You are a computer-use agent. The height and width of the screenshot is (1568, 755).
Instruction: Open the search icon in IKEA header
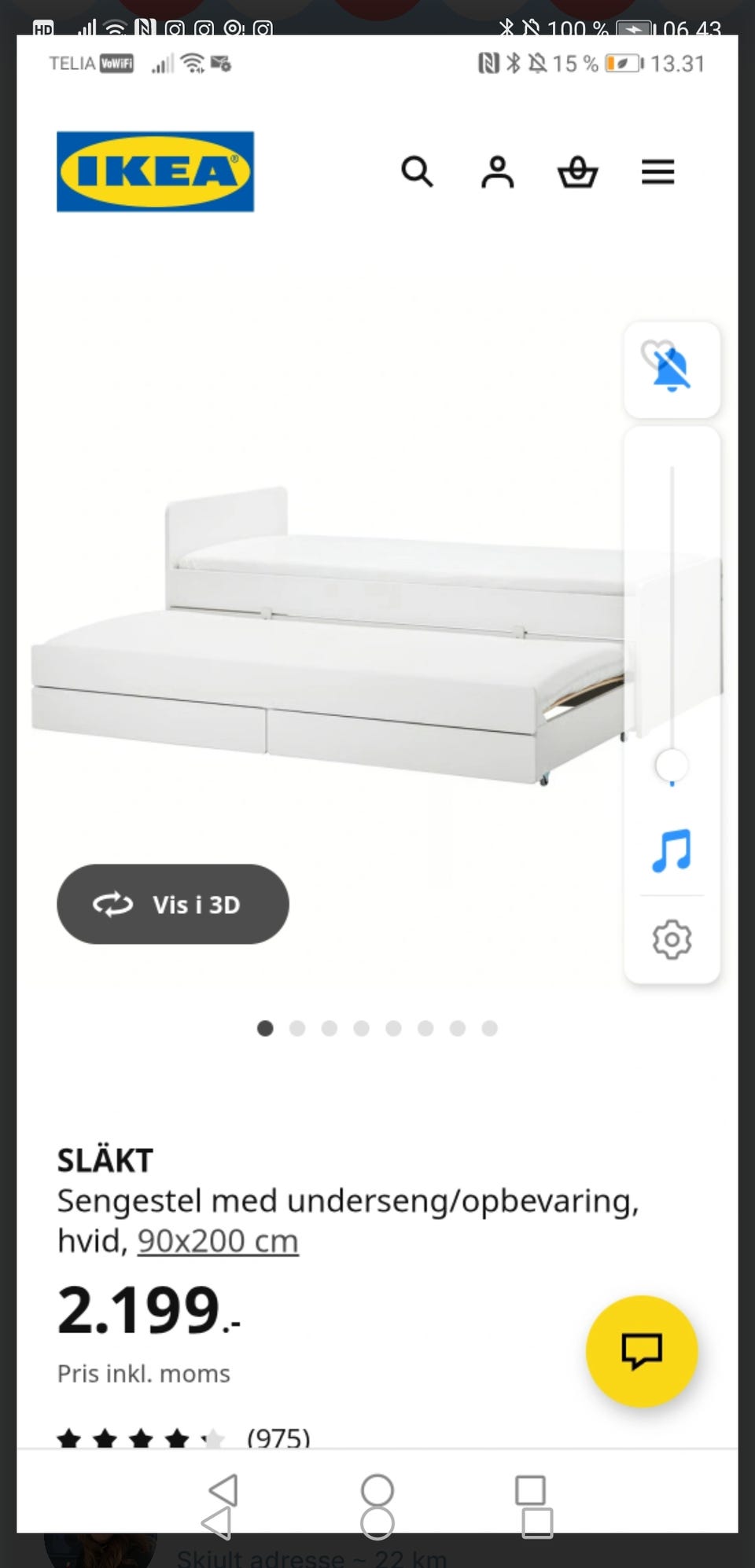pyautogui.click(x=417, y=171)
